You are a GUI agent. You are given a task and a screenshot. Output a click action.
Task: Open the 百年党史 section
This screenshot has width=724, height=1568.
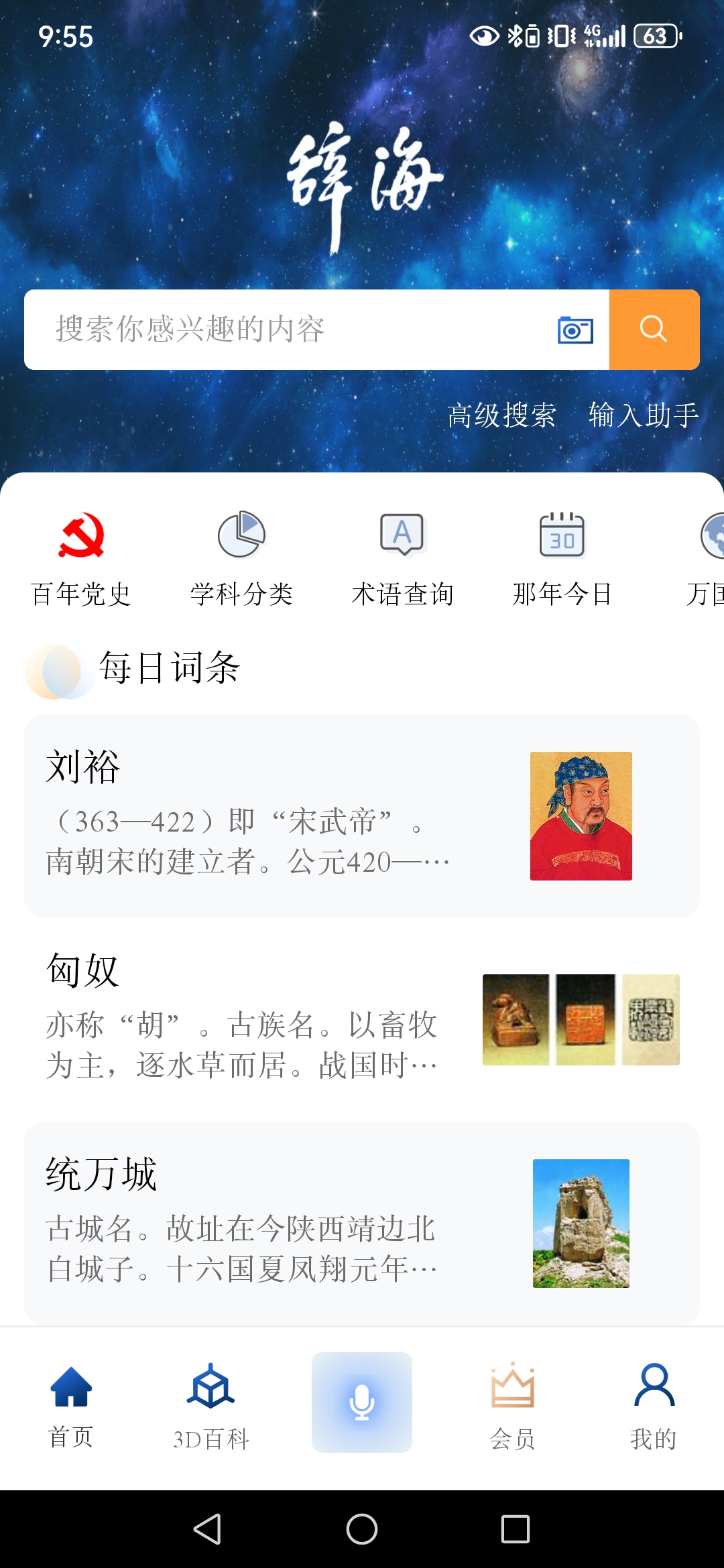(x=81, y=559)
